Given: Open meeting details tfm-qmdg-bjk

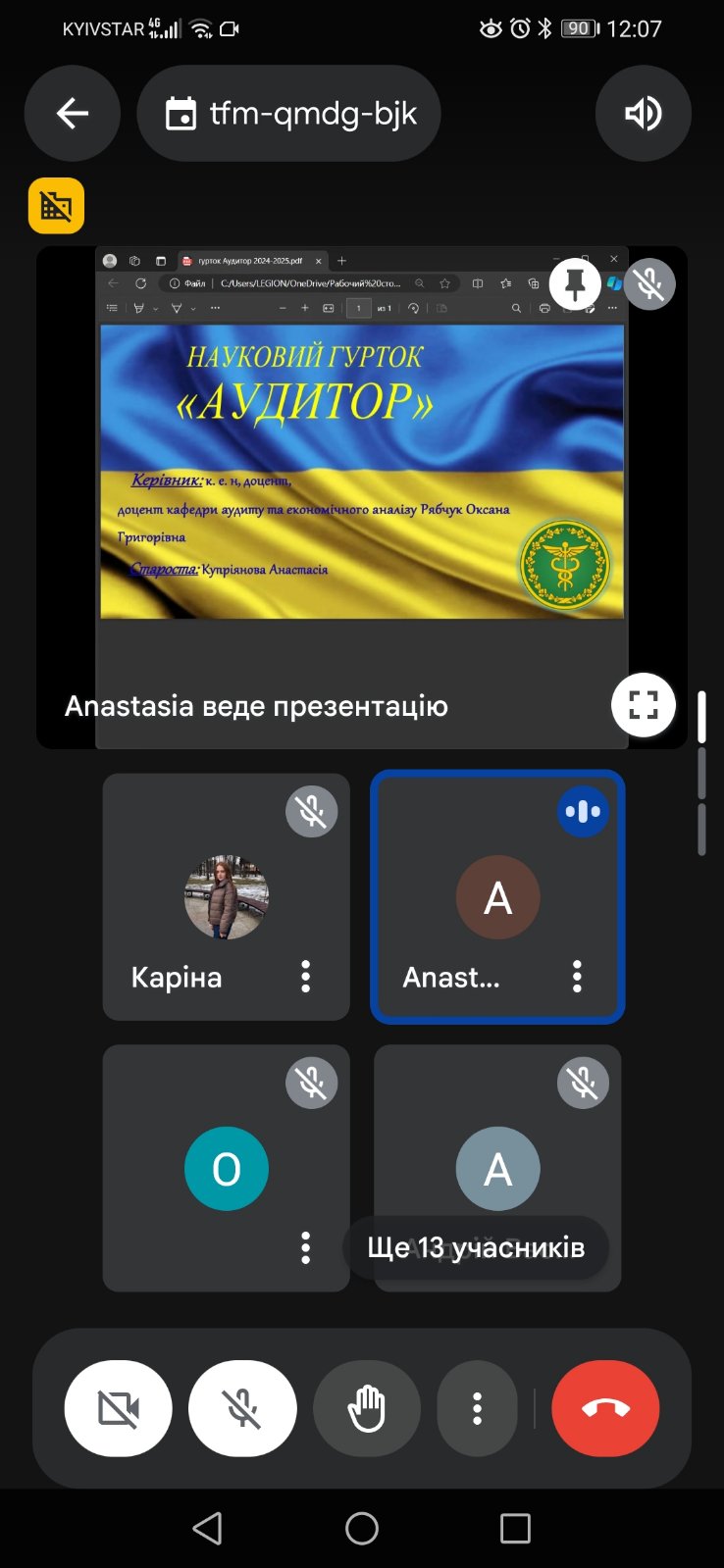Looking at the screenshot, I should (x=289, y=114).
